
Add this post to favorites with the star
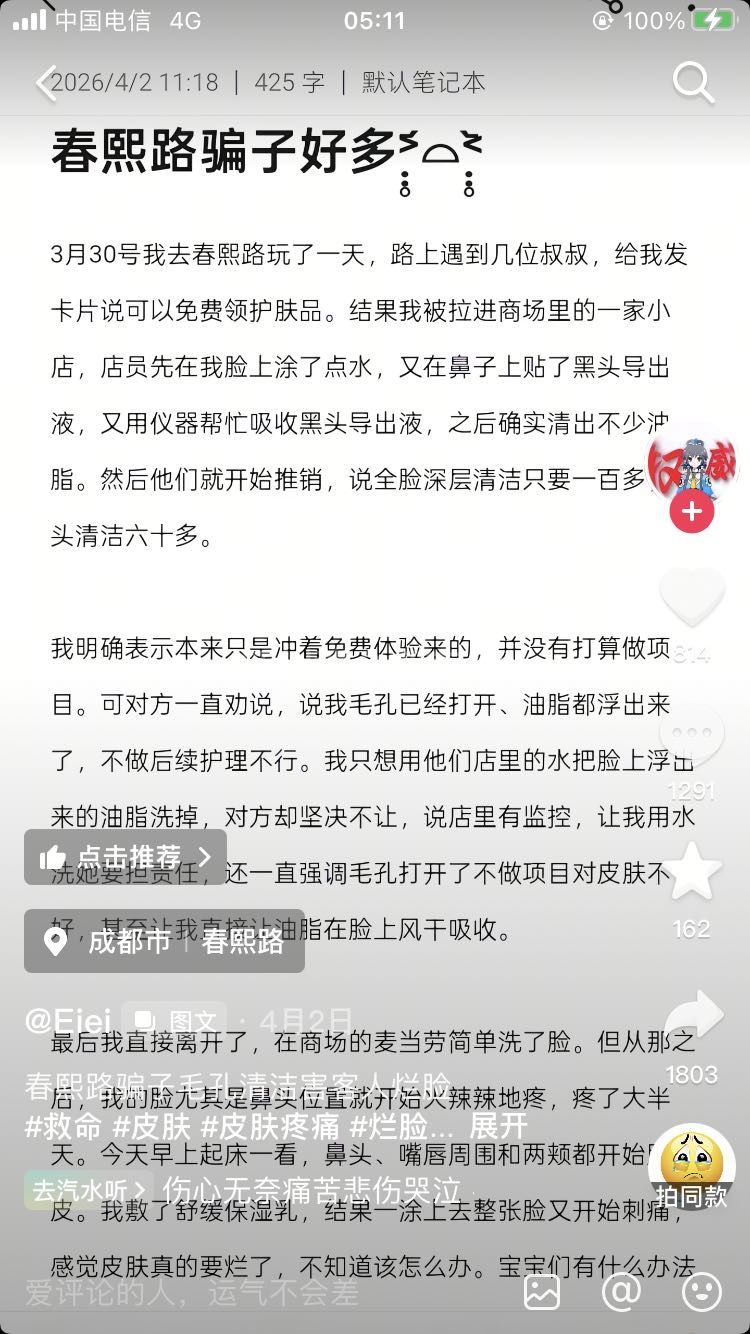coord(692,872)
